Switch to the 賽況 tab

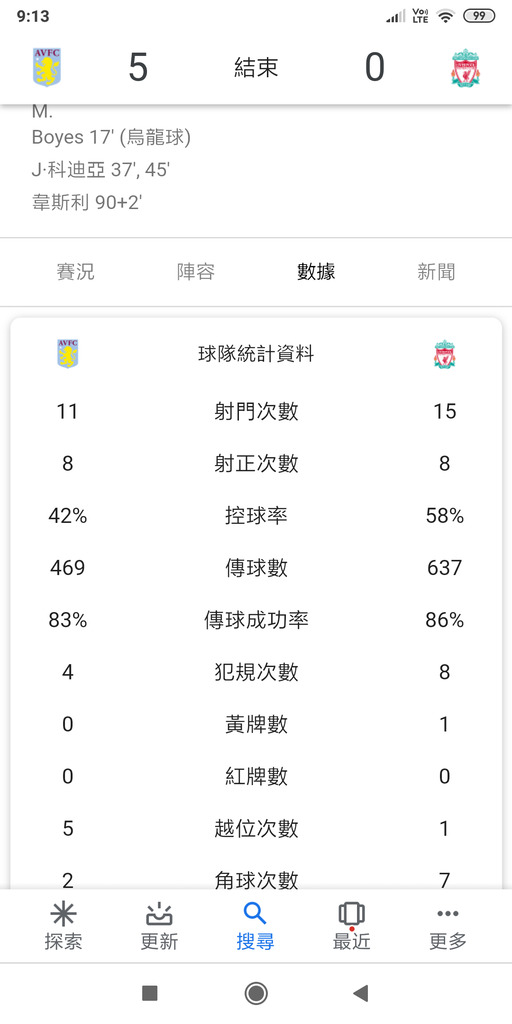tap(76, 272)
